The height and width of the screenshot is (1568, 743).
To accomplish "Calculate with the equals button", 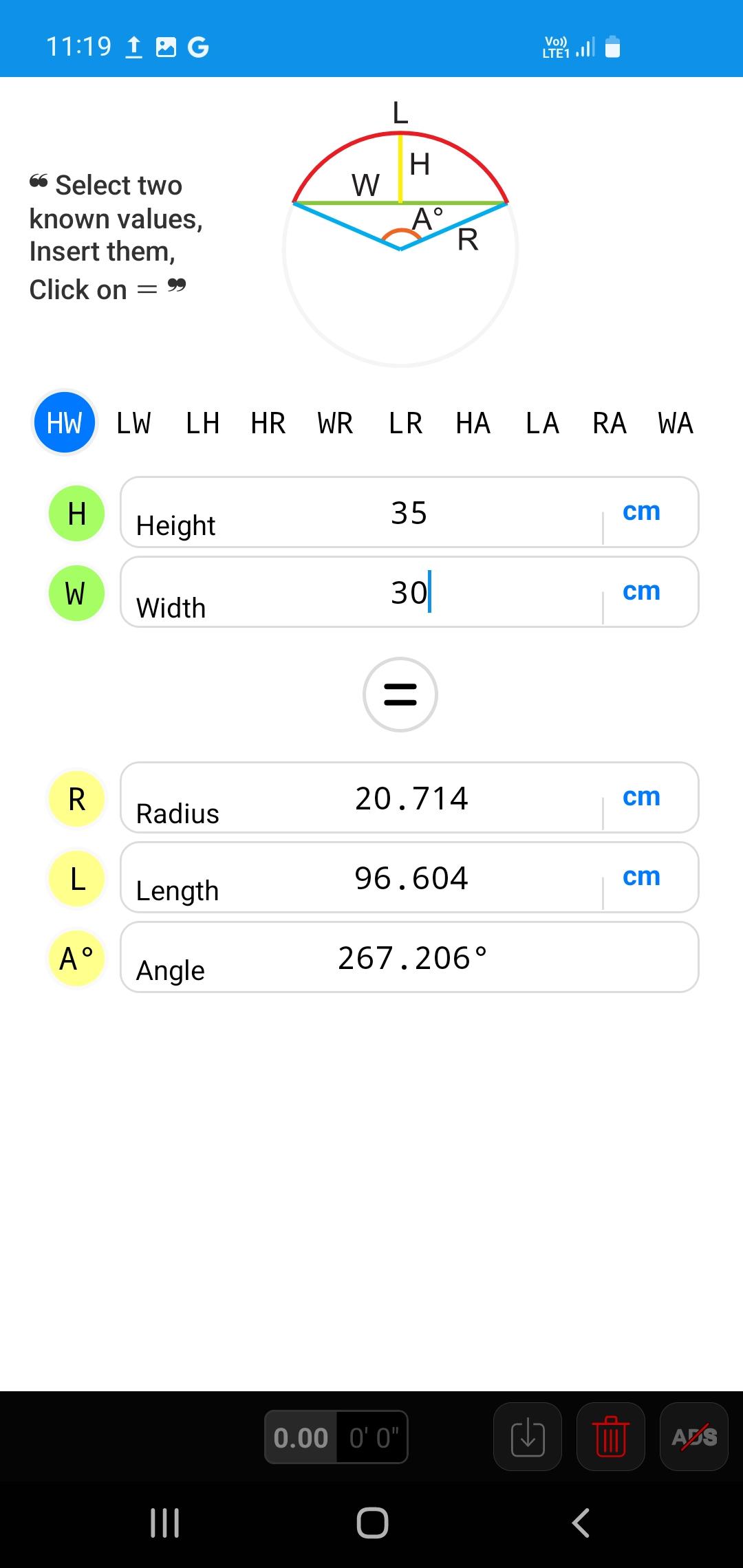I will [400, 695].
